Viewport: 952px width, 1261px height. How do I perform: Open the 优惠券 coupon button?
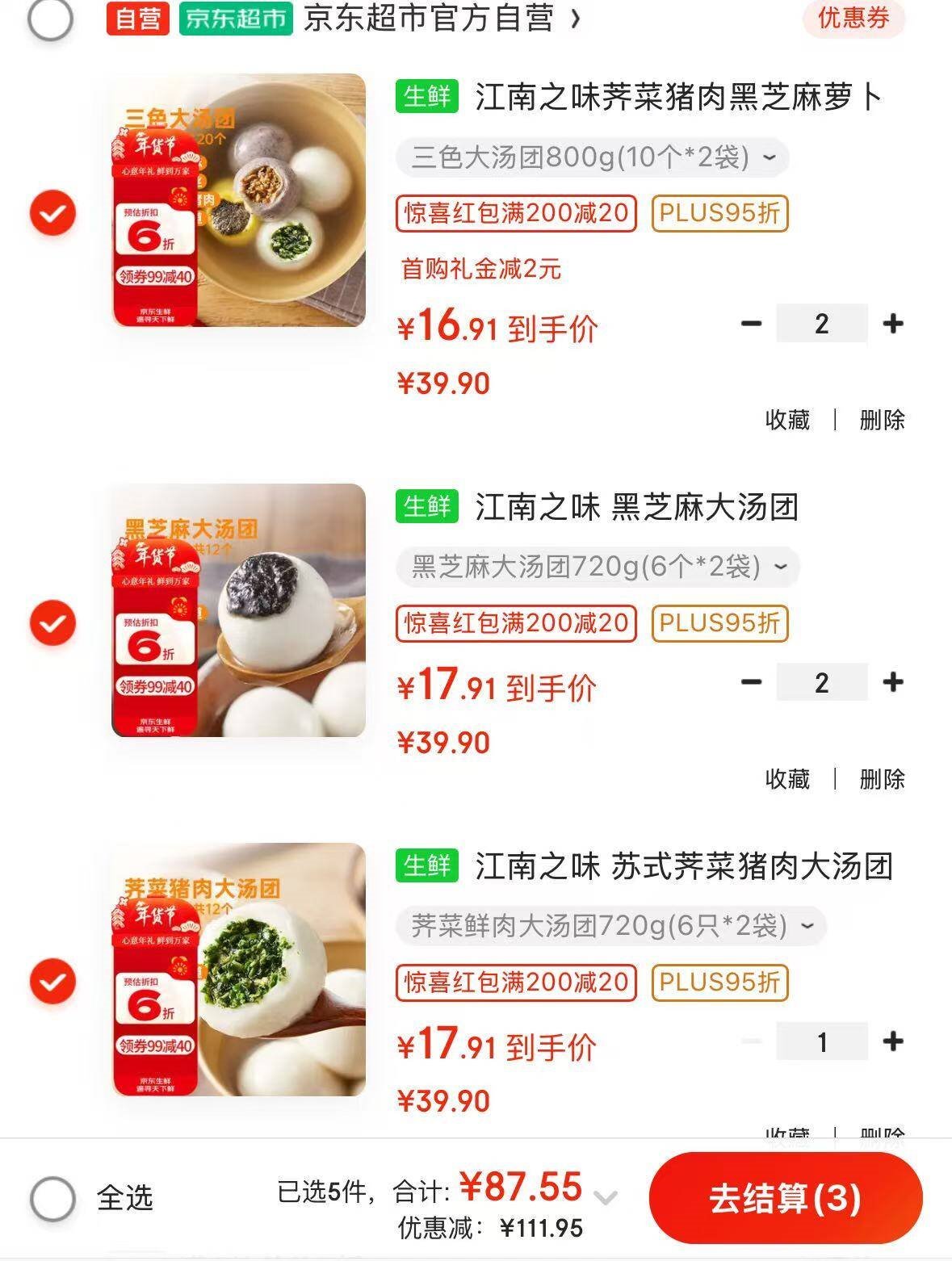853,18
